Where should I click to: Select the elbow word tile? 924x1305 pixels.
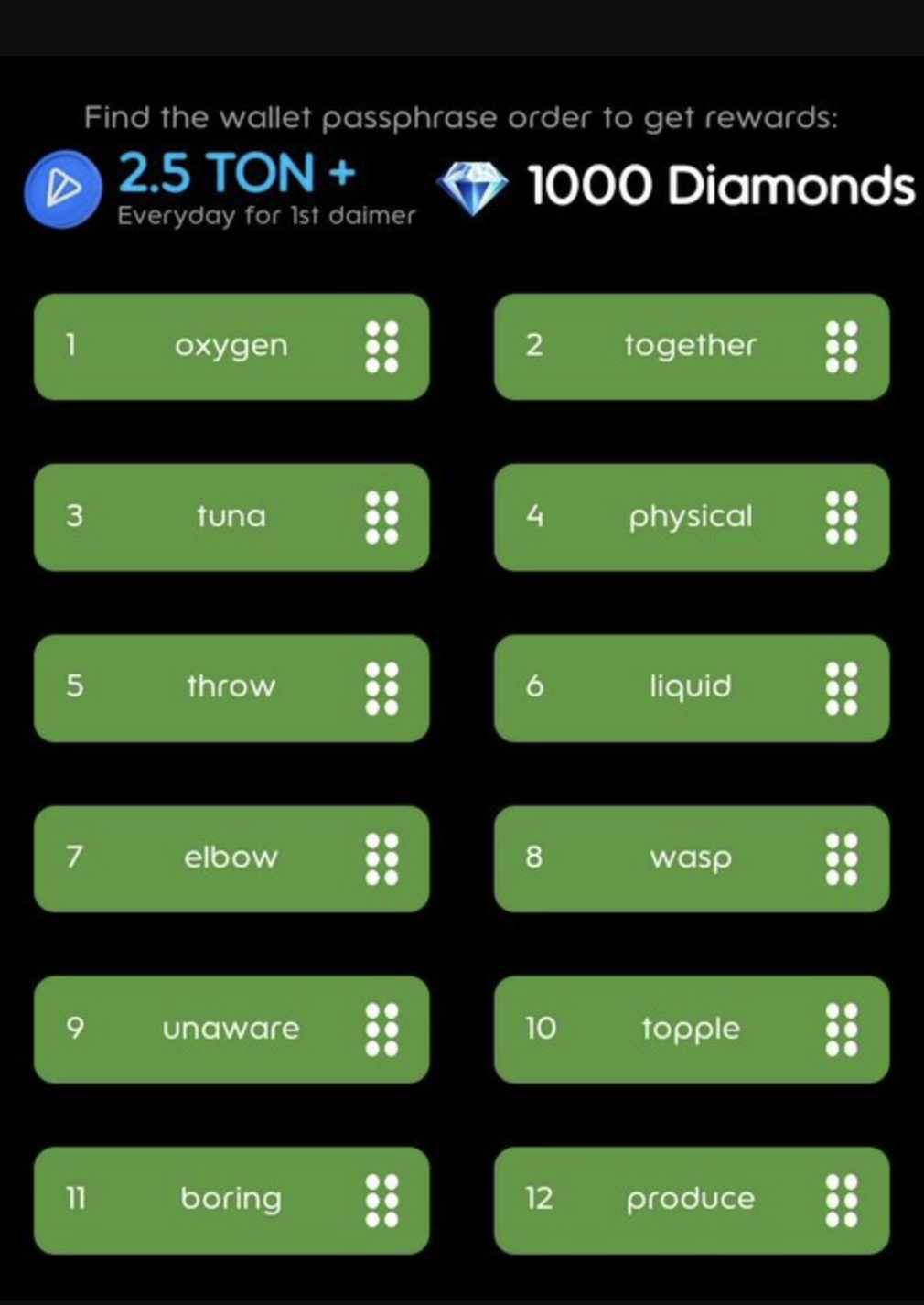click(x=231, y=858)
